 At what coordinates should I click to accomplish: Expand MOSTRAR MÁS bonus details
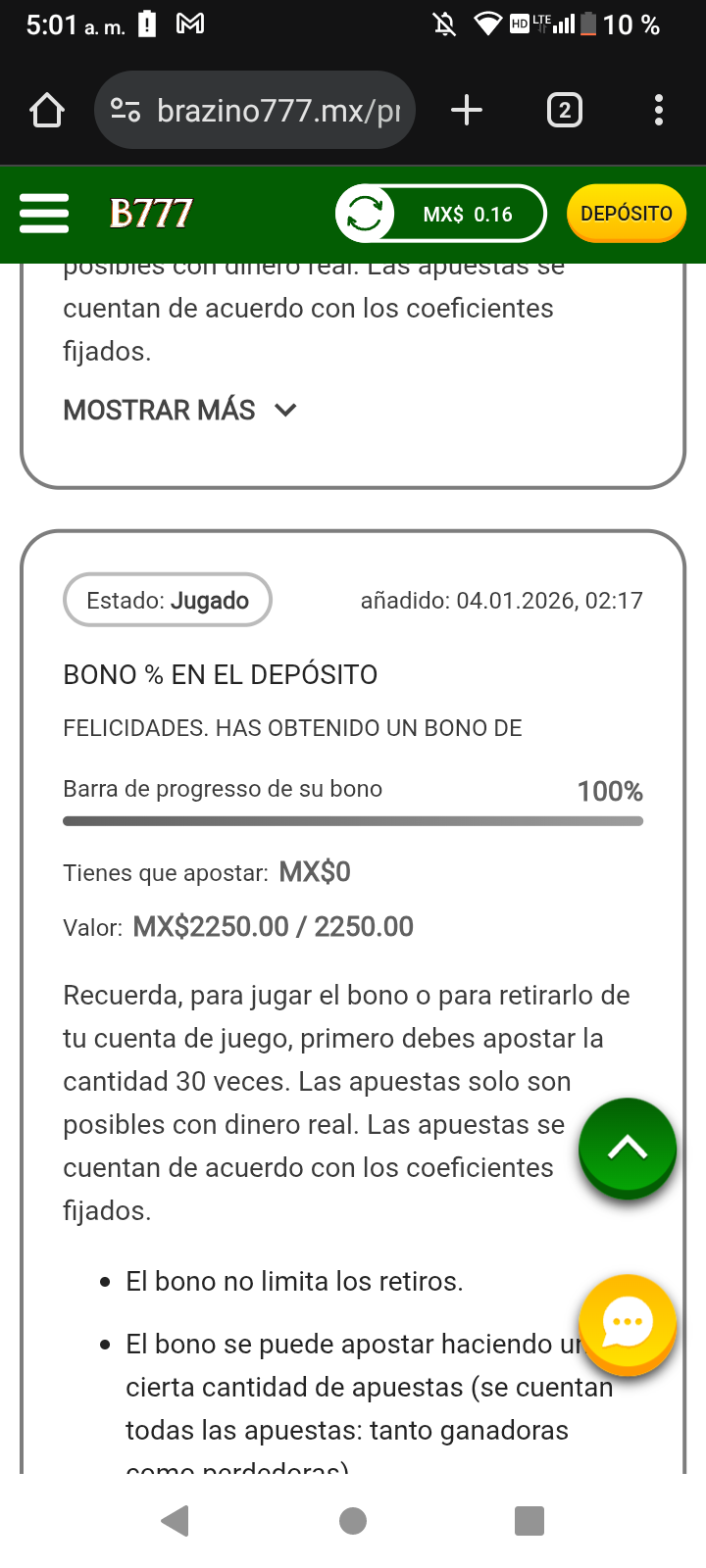click(x=180, y=410)
